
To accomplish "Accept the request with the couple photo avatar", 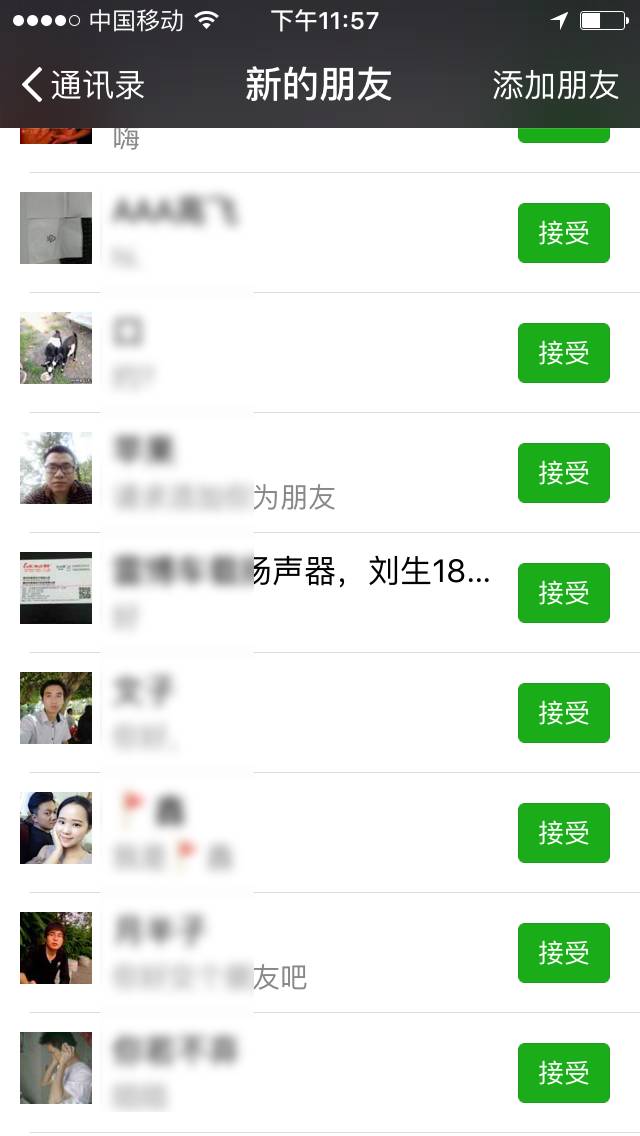I will 563,833.
